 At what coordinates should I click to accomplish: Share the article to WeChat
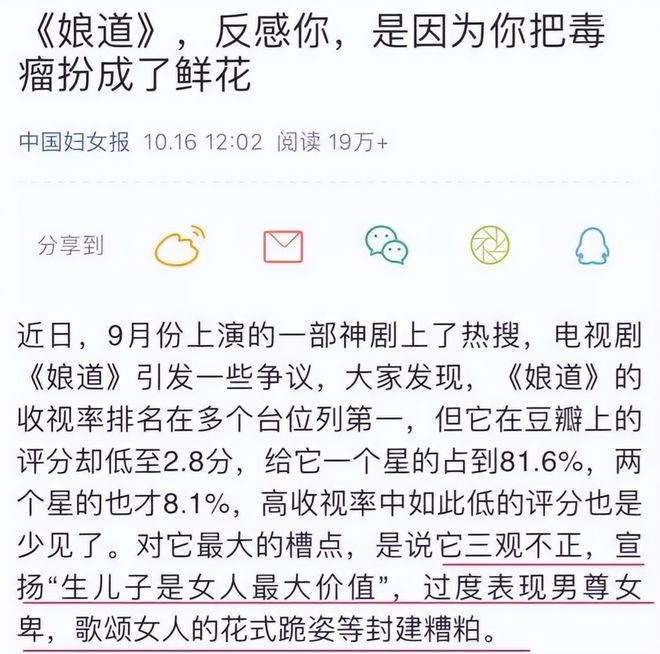point(386,245)
